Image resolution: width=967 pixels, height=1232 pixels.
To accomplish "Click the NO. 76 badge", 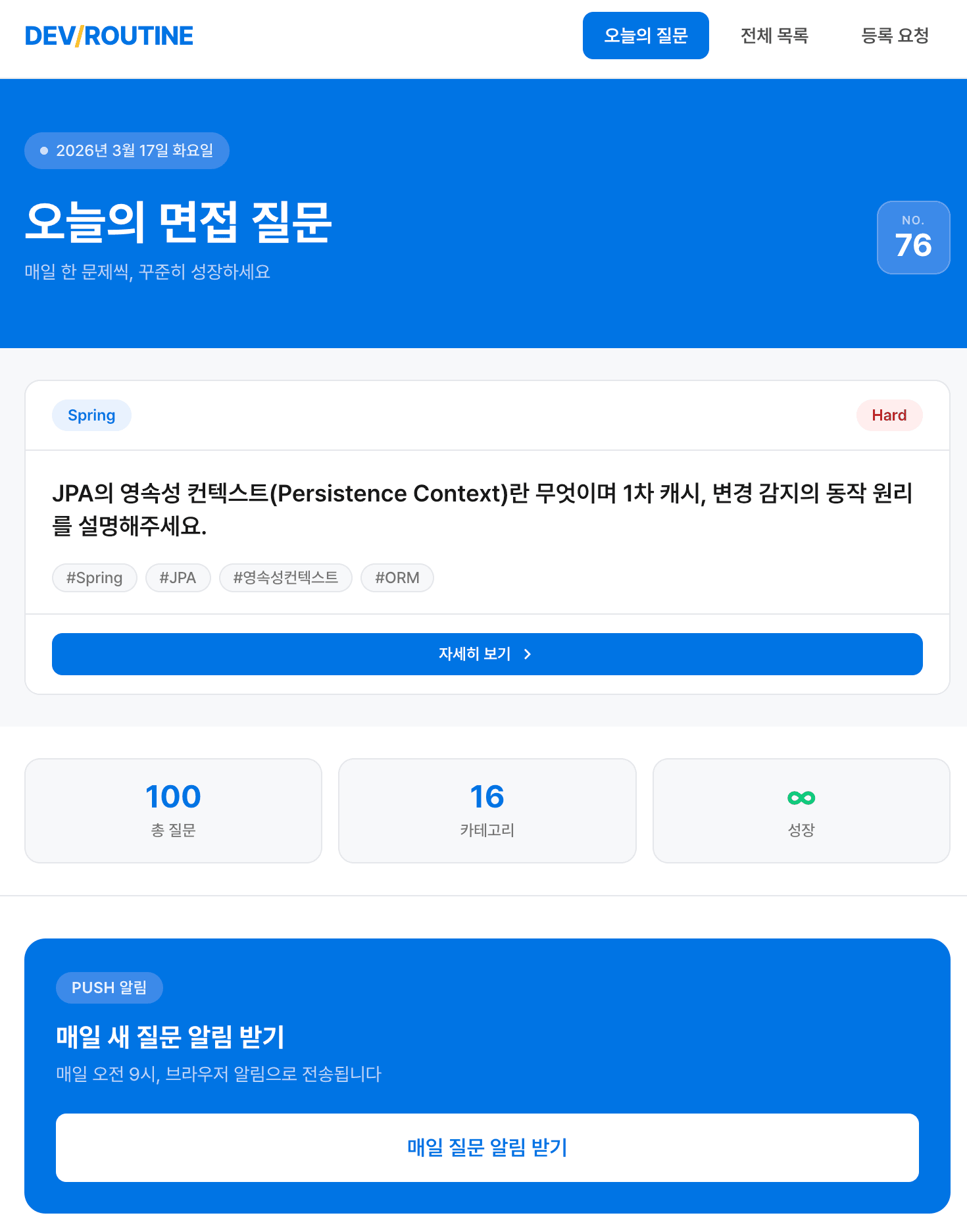I will point(913,237).
